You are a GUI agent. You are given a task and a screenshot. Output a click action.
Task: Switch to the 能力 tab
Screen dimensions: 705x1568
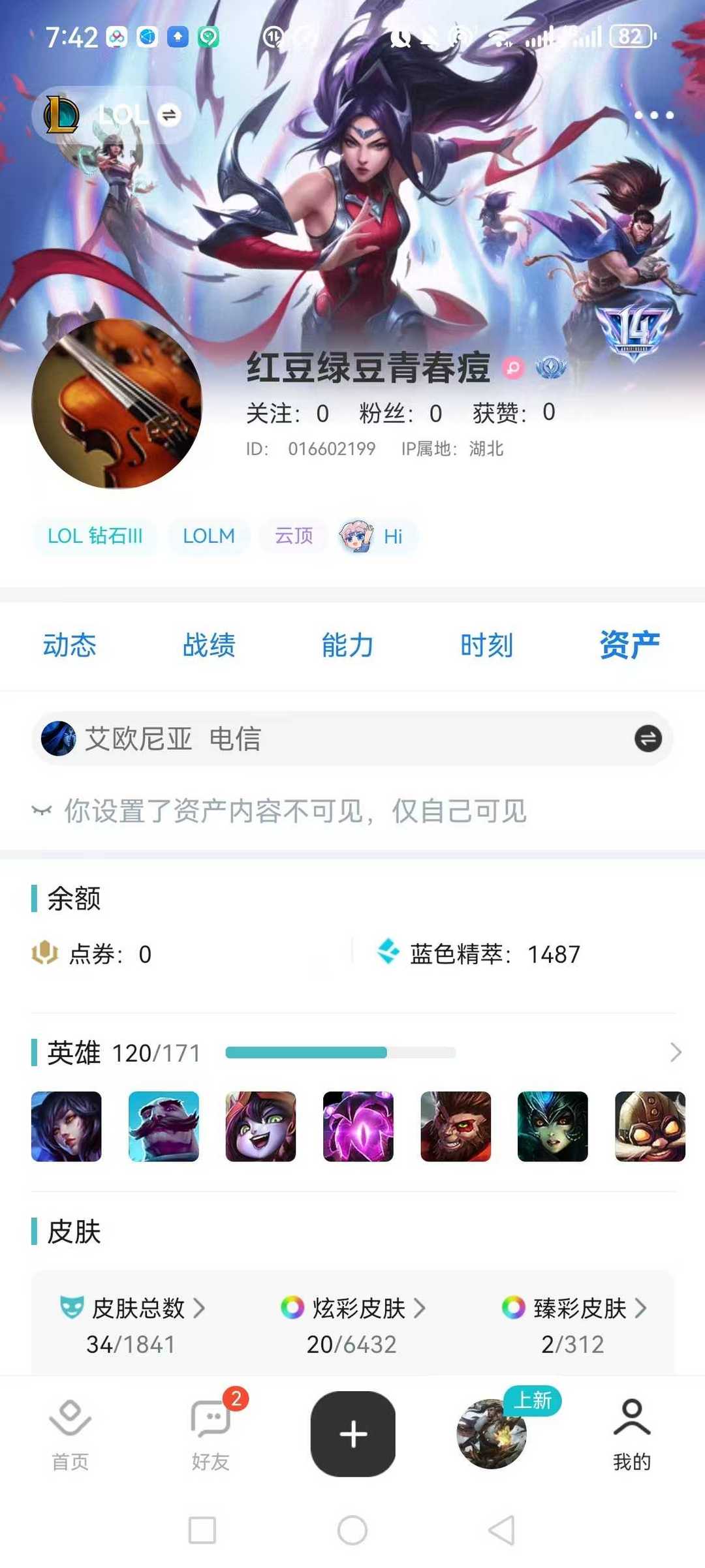pos(348,645)
